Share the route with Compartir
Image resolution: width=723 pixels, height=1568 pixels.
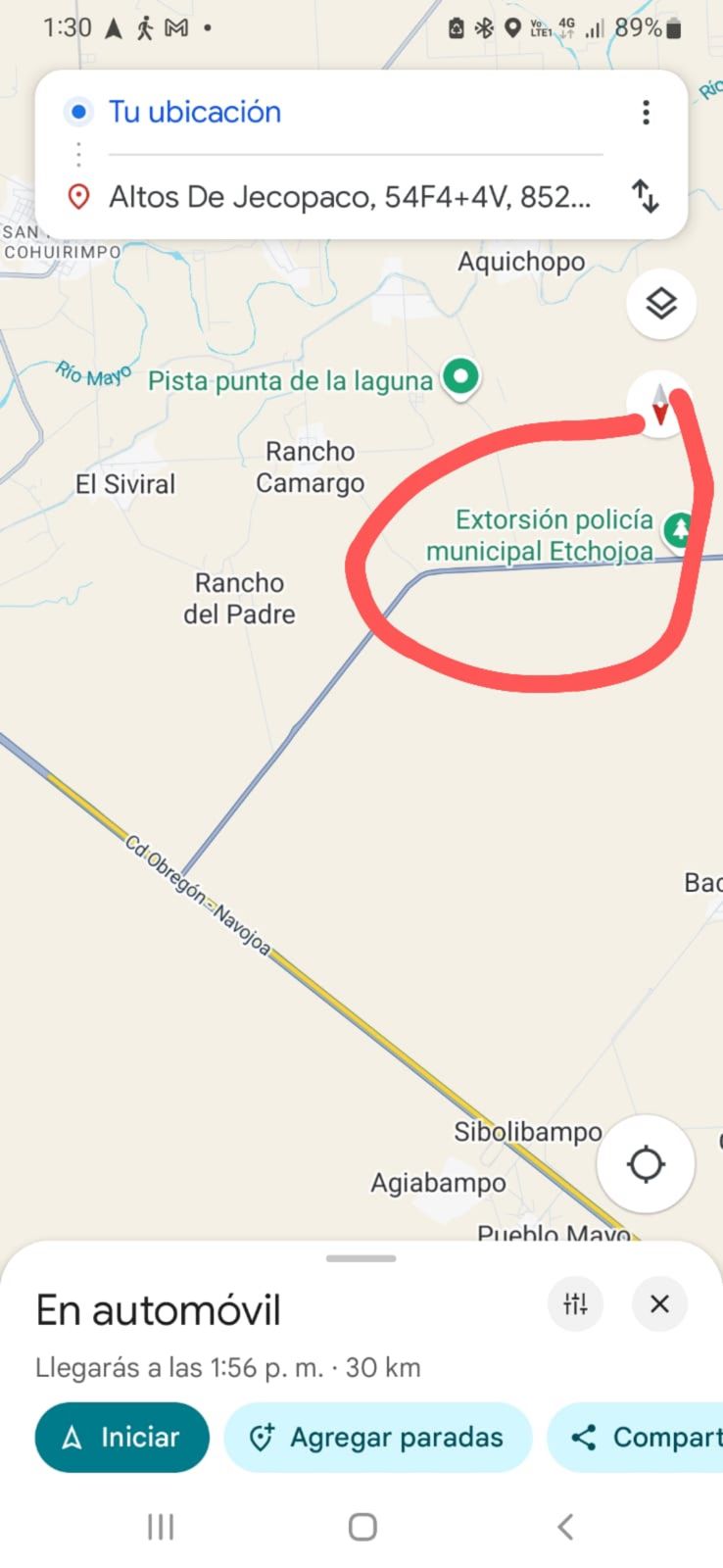[x=642, y=1437]
